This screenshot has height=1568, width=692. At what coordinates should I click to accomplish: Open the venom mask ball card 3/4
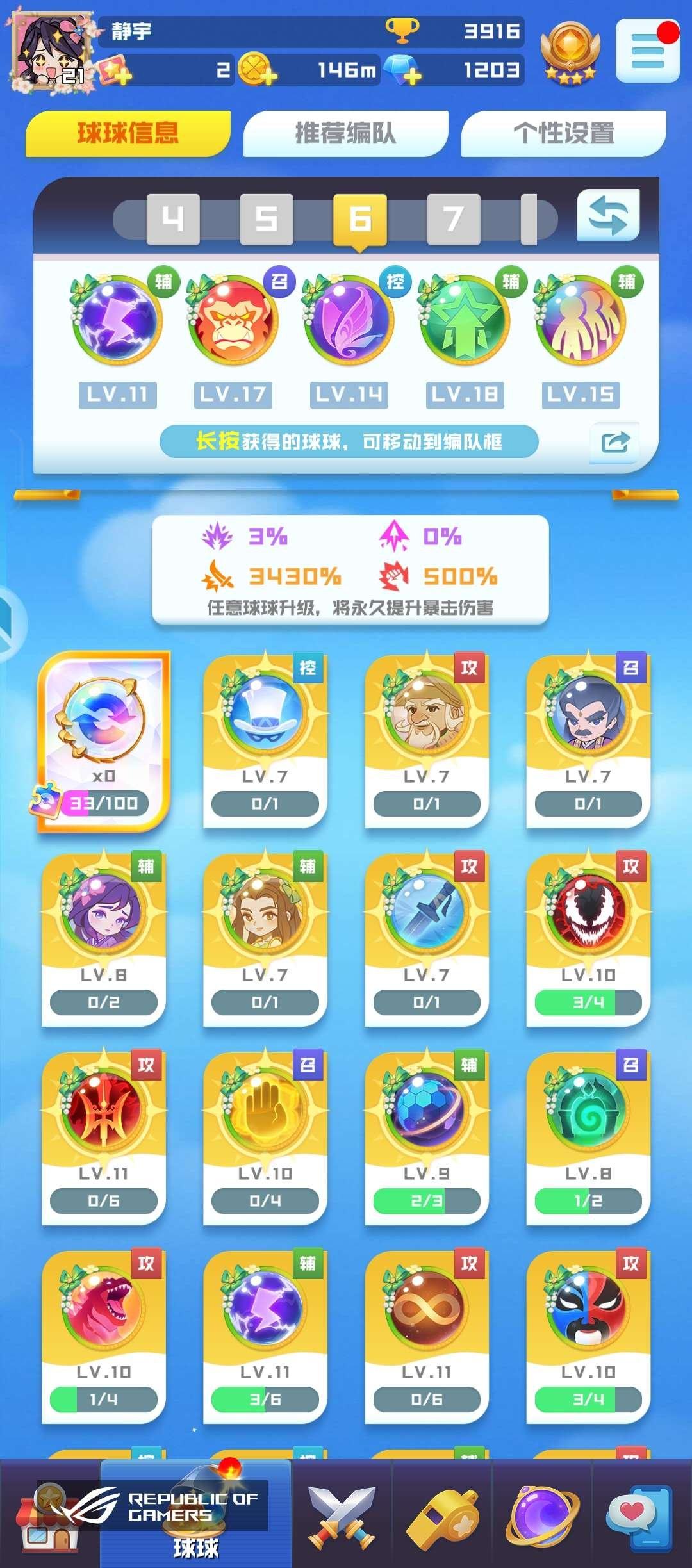pyautogui.click(x=588, y=938)
